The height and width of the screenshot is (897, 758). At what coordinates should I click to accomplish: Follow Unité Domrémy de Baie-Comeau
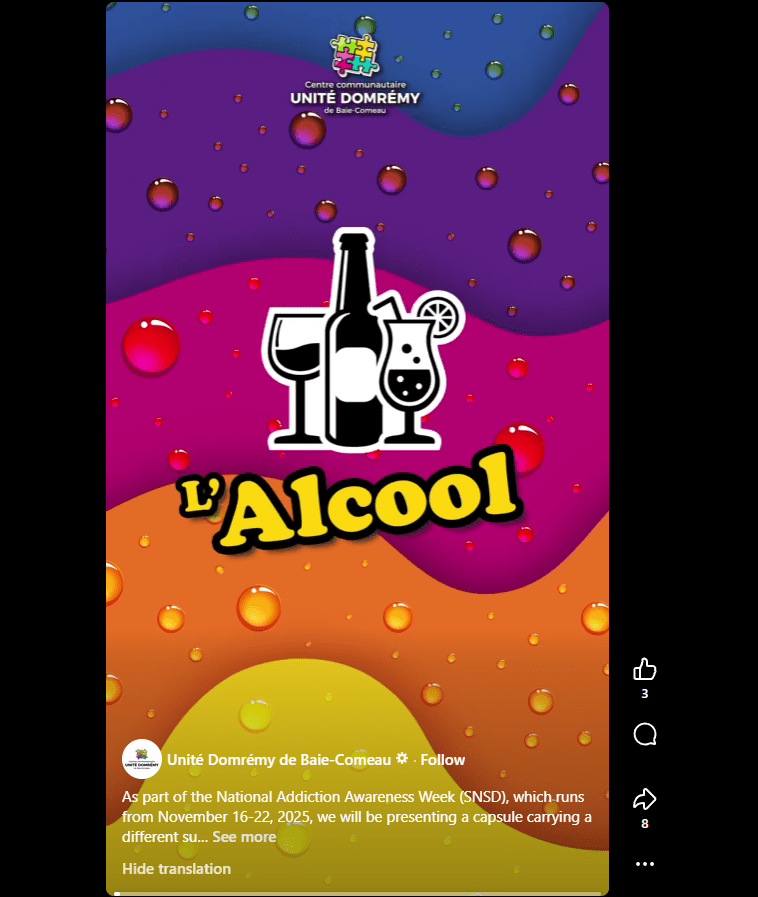(442, 760)
